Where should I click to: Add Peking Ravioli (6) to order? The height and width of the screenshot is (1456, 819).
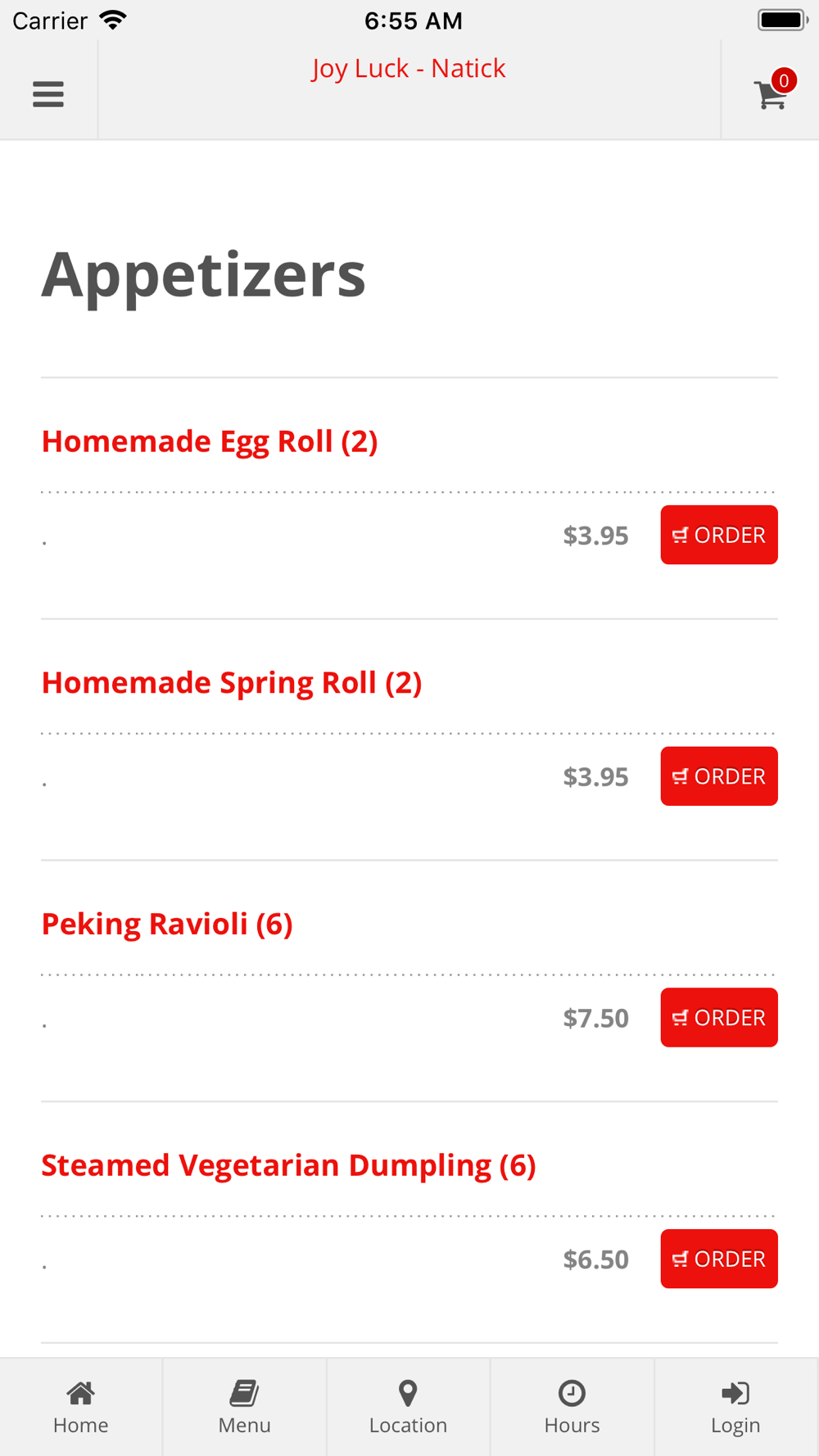719,1017
